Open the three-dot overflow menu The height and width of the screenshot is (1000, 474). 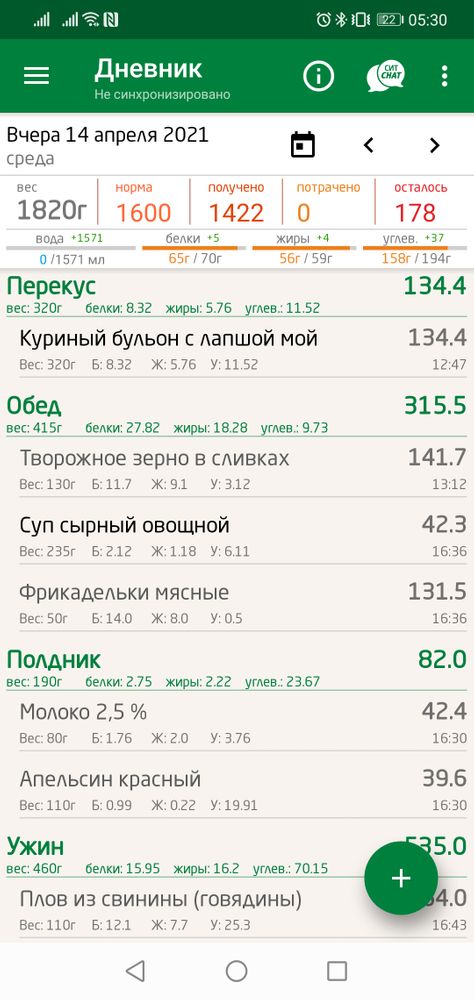tap(445, 76)
